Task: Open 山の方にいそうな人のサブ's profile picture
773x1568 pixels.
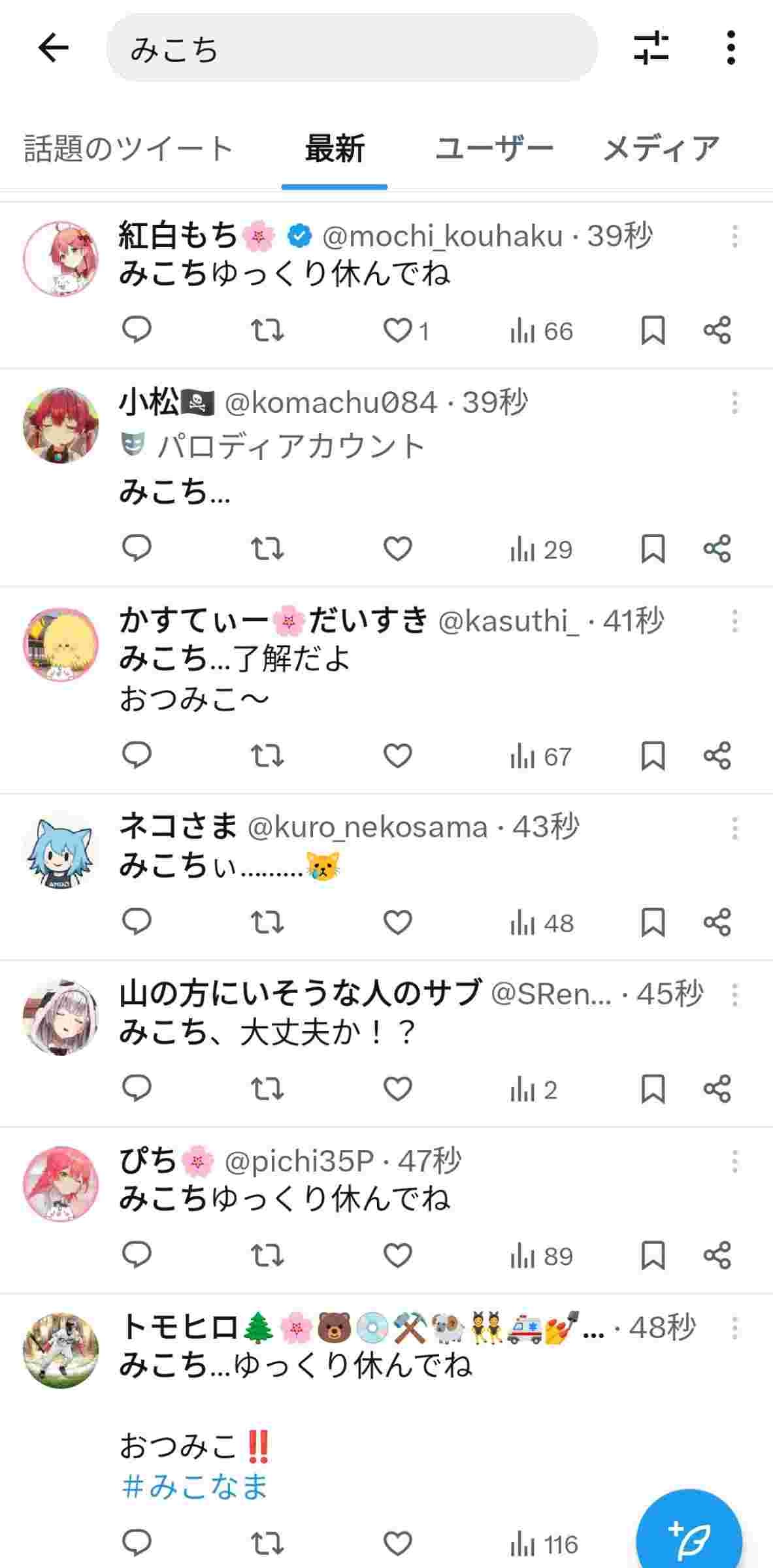Action: 61,1017
